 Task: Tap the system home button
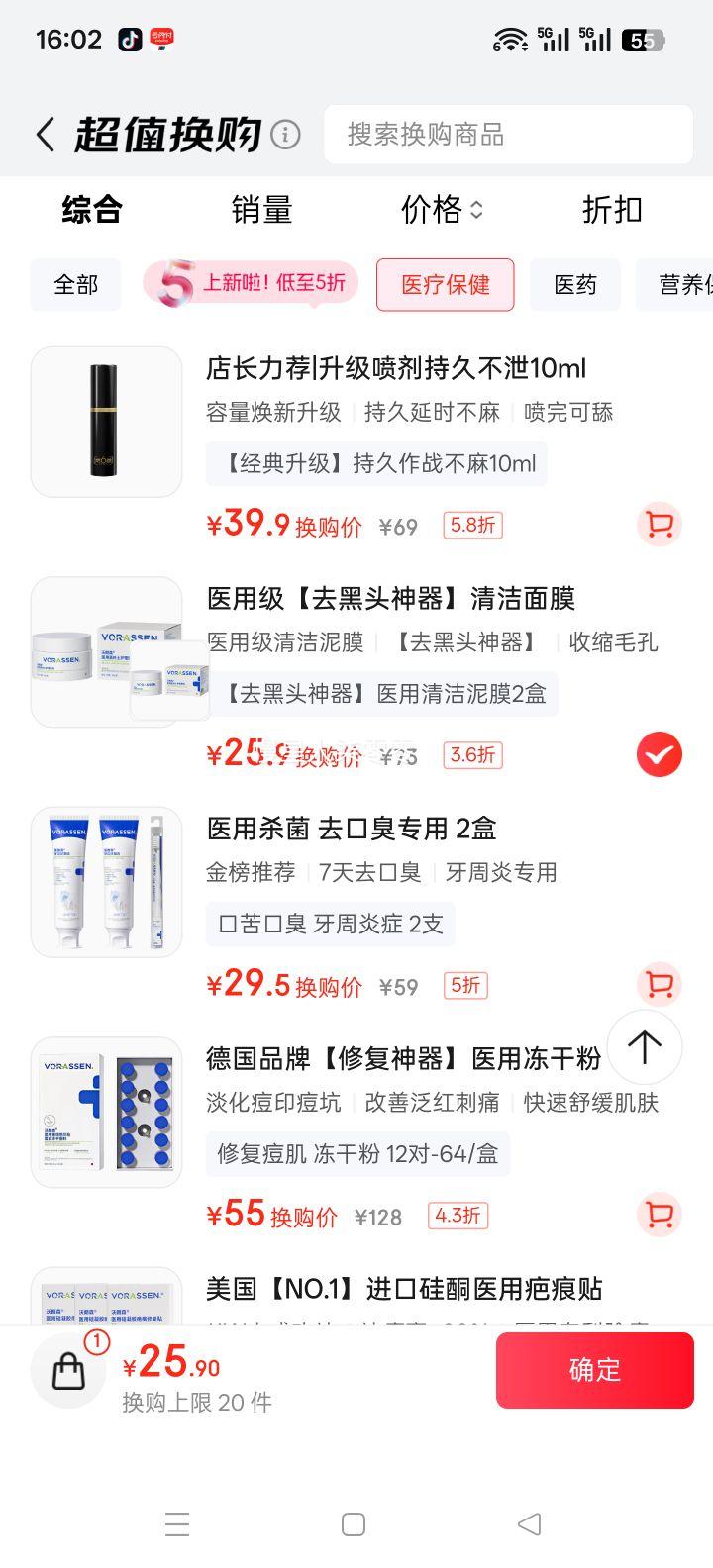(354, 1524)
